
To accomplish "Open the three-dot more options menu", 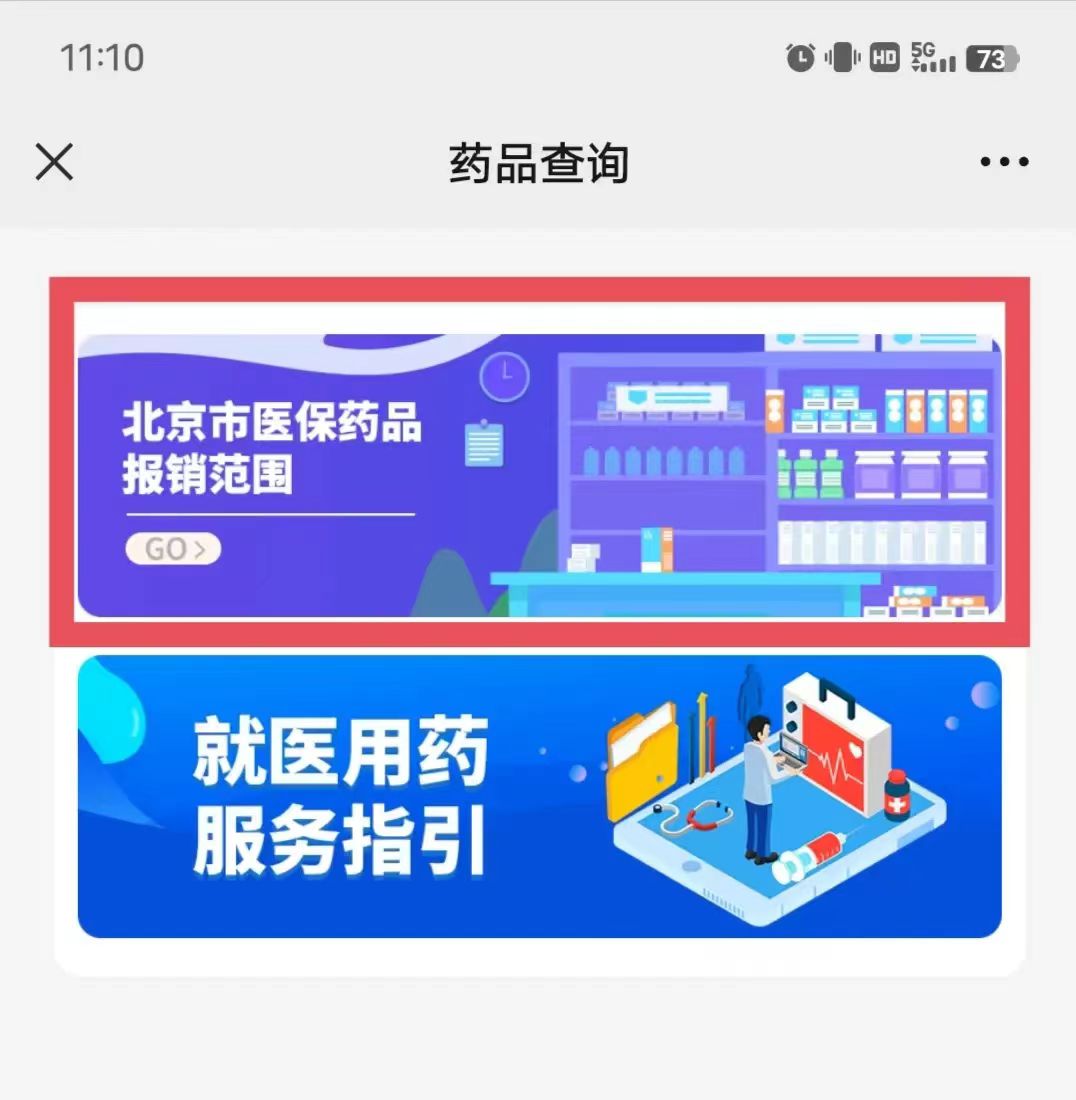I will tap(1003, 162).
